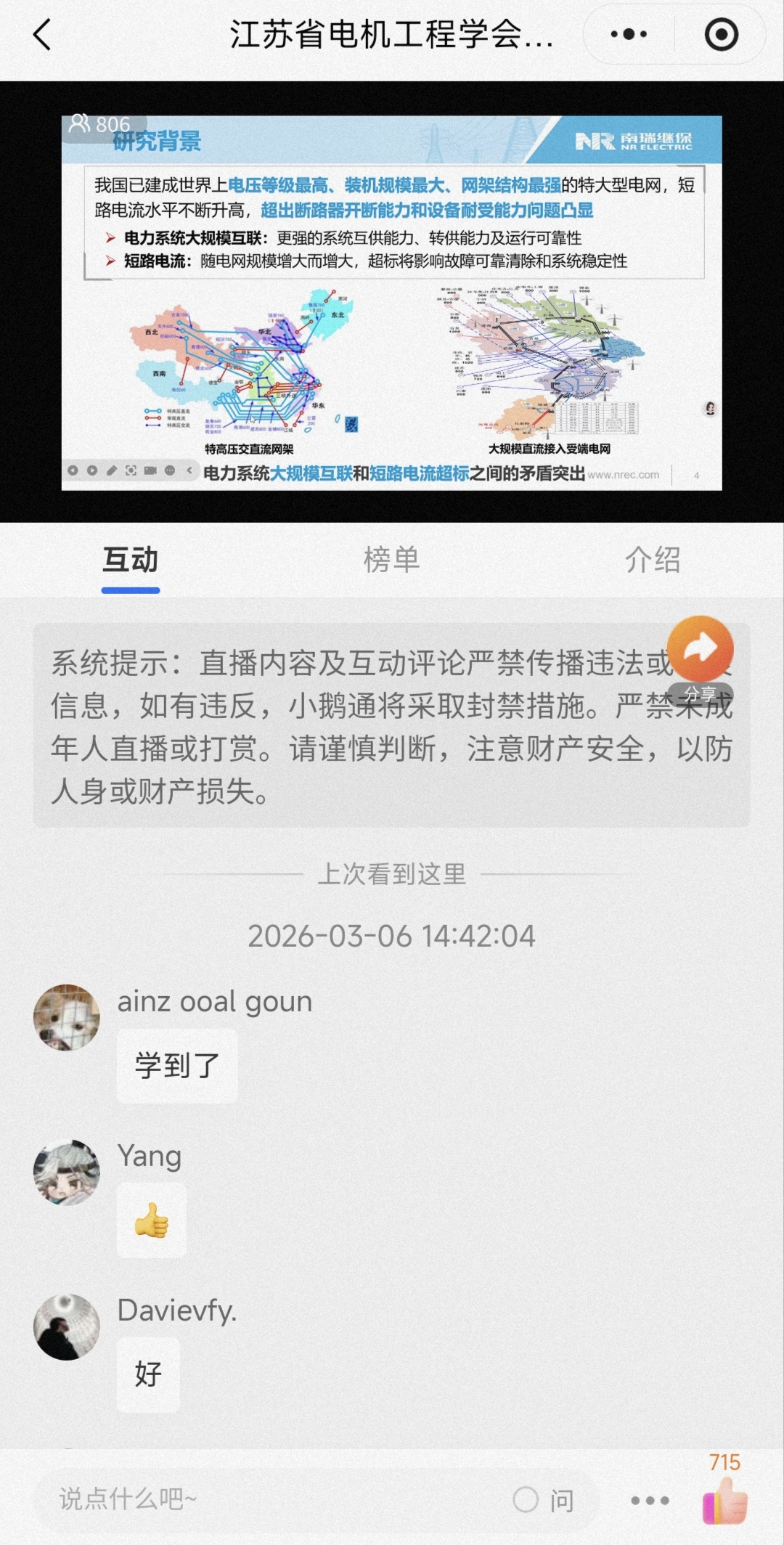Open the mini program three-dot menu

pyautogui.click(x=629, y=34)
